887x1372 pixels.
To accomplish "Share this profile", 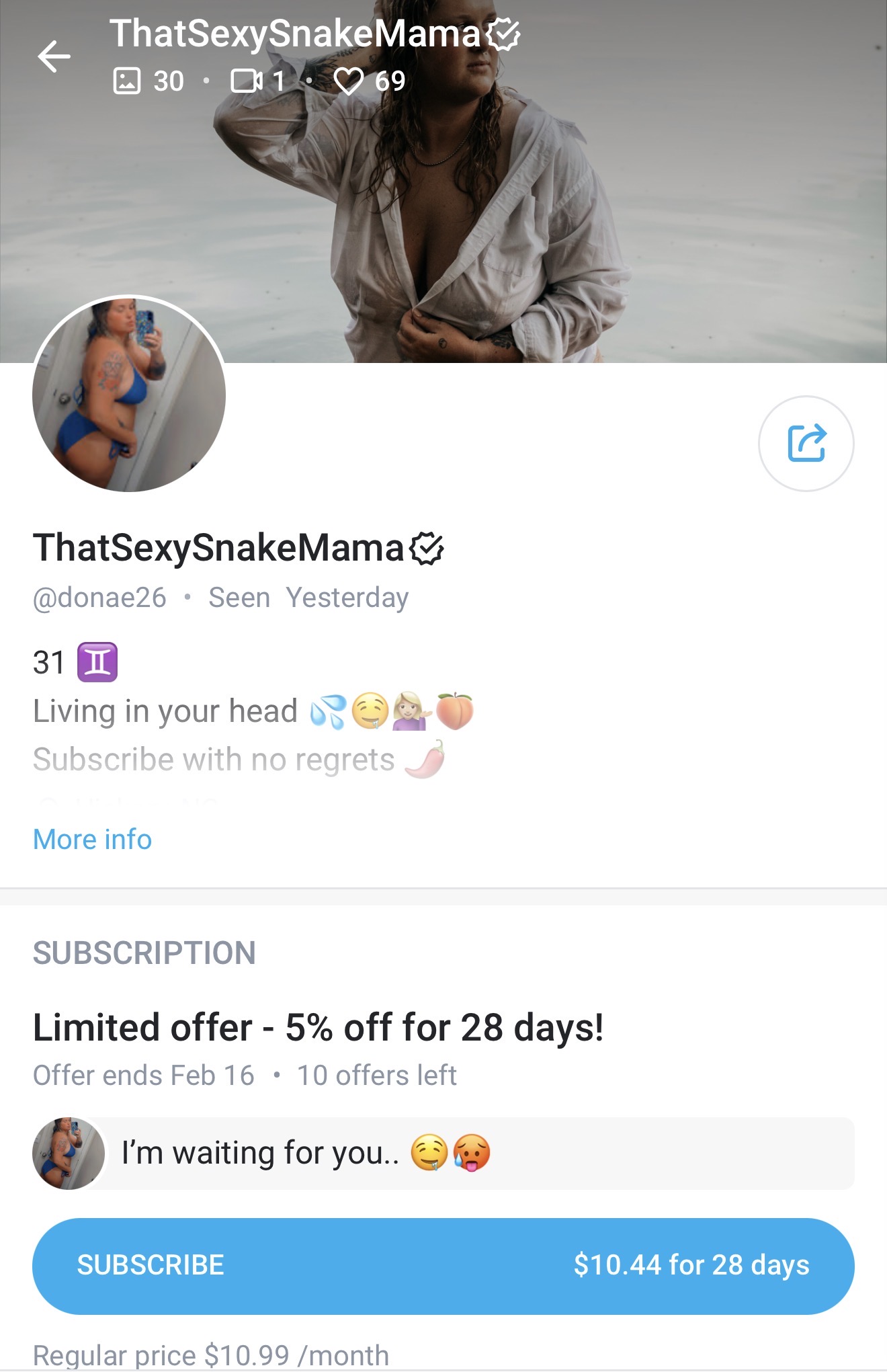I will pyautogui.click(x=806, y=444).
